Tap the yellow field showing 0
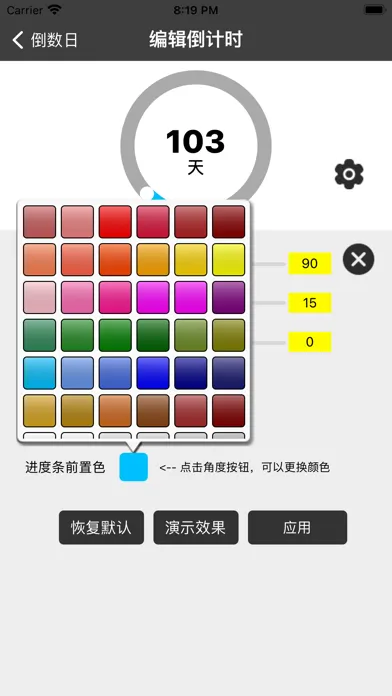 310,342
